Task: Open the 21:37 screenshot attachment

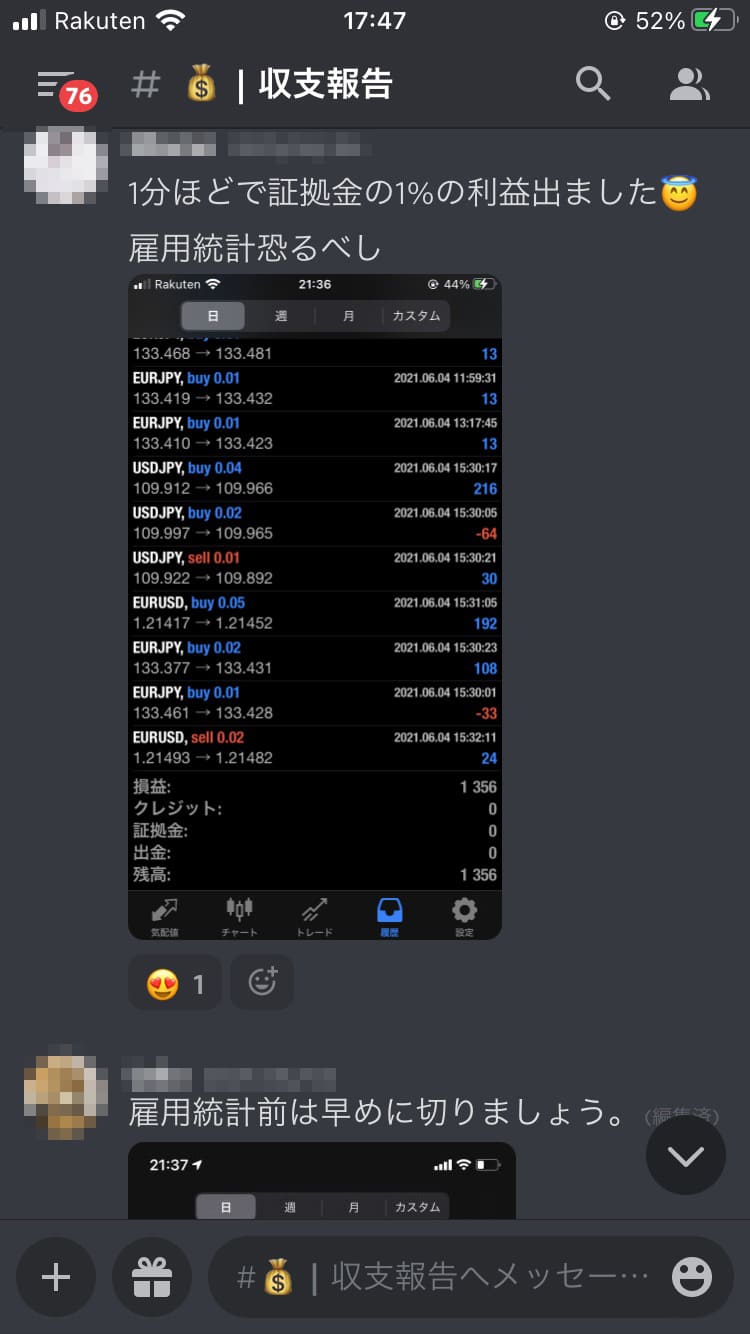Action: [x=322, y=1180]
